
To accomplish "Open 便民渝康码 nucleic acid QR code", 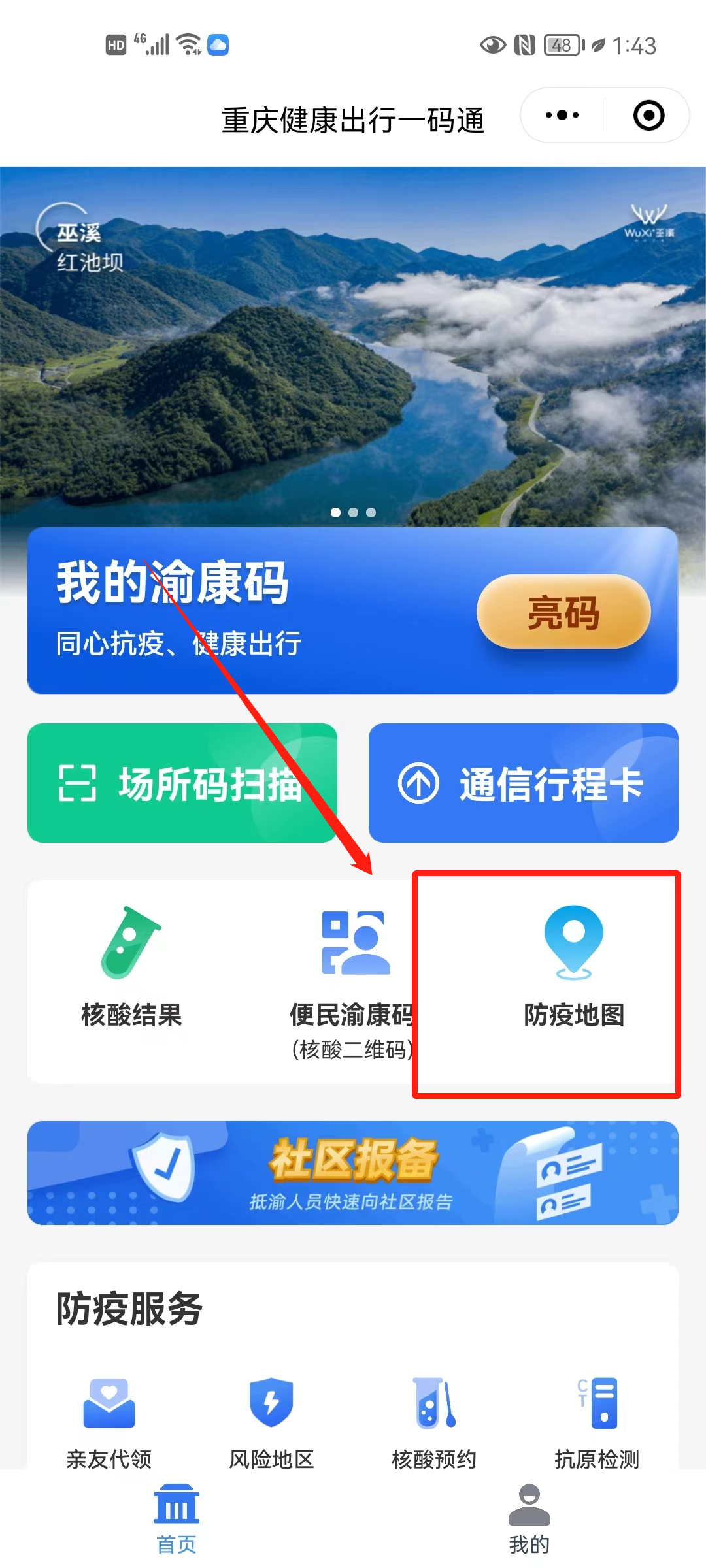I will coord(353,980).
